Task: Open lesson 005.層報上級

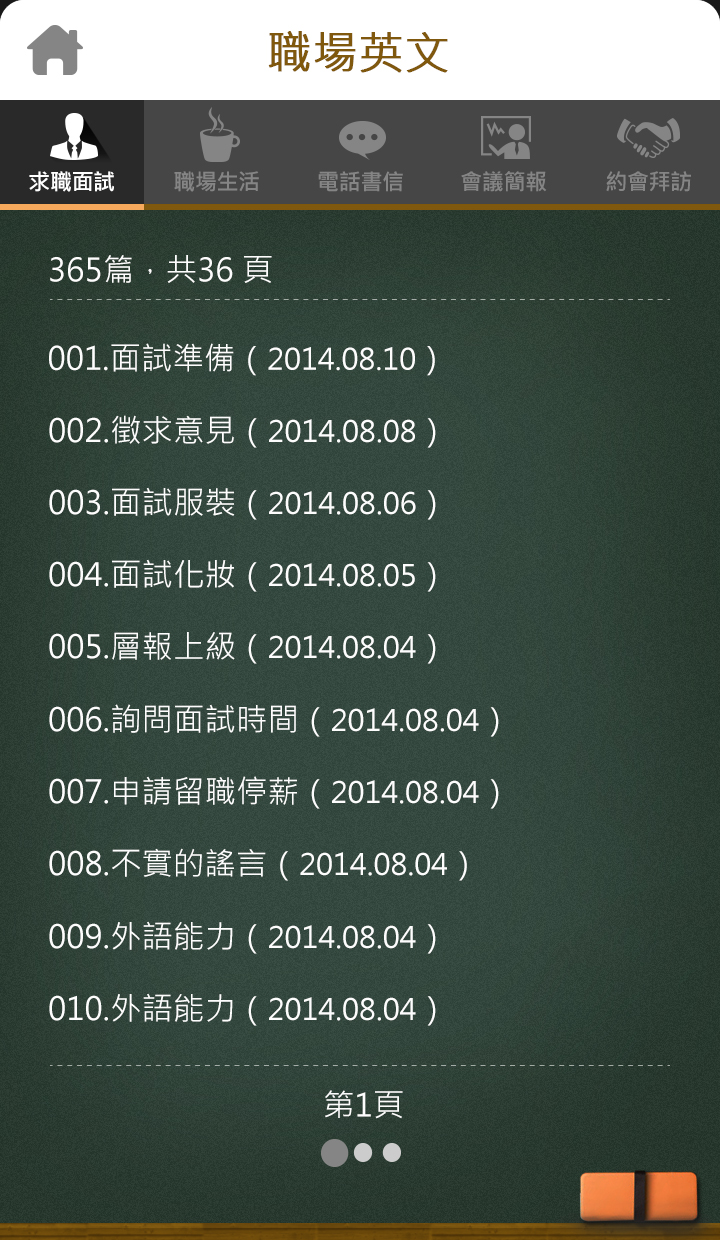Action: [x=243, y=647]
